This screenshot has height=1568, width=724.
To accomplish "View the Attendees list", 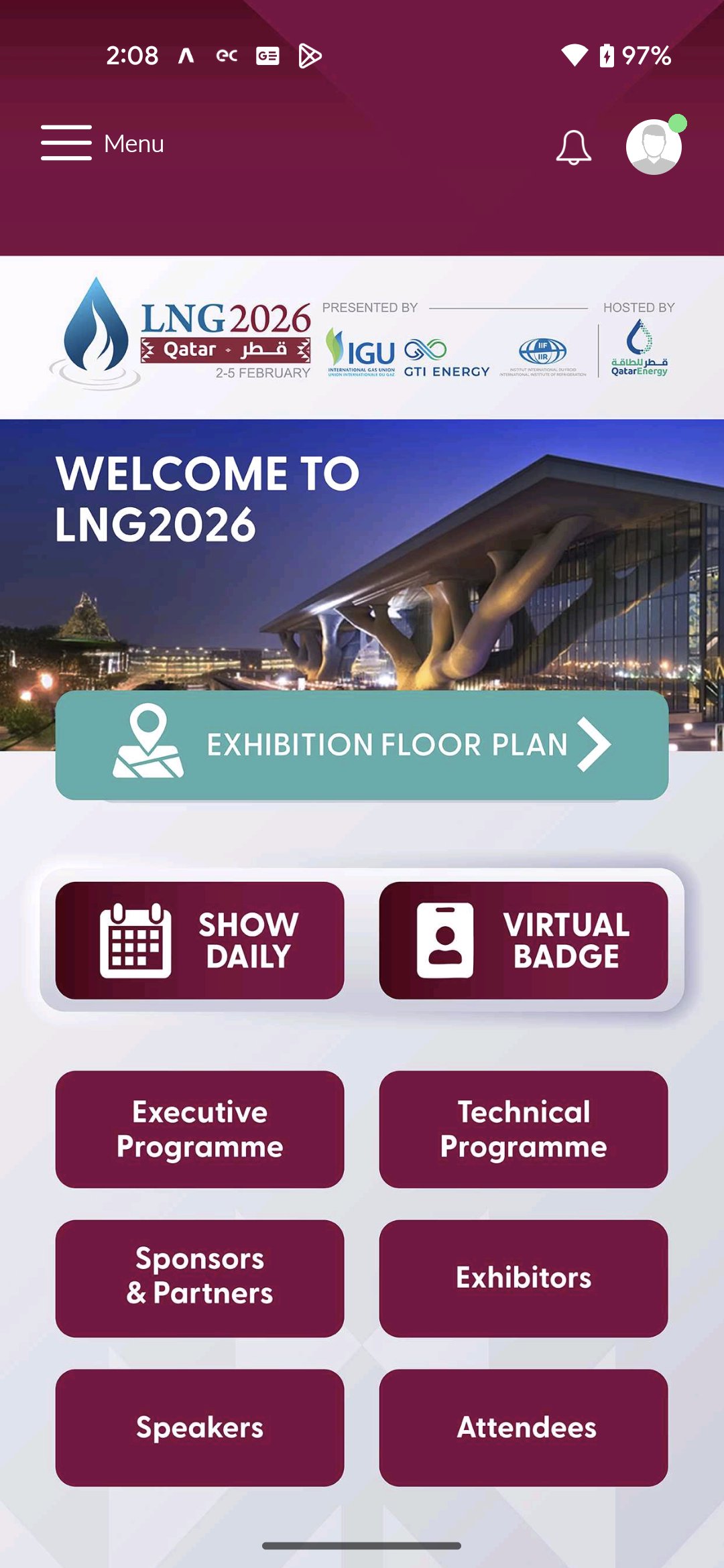I will [x=524, y=1428].
